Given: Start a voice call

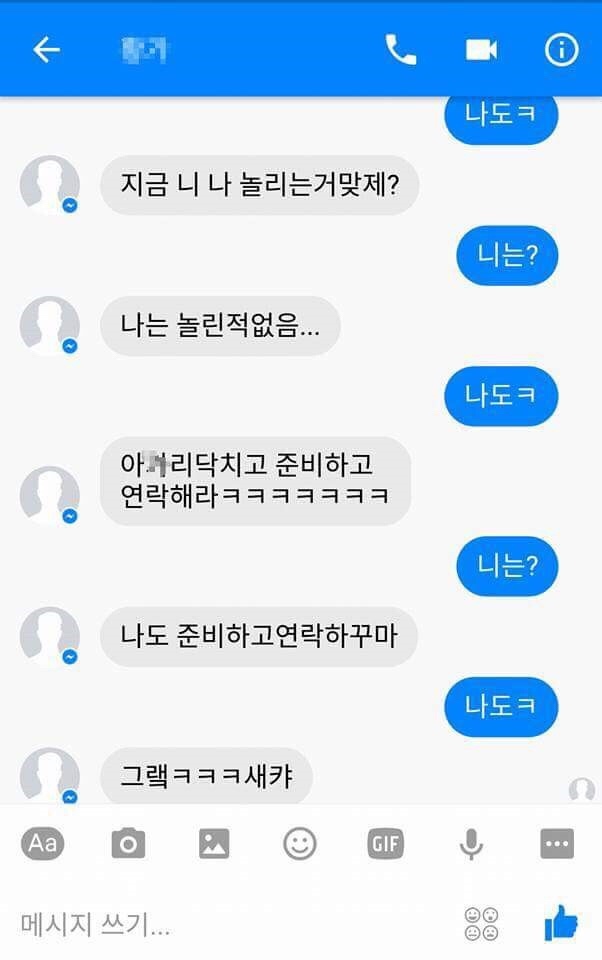Looking at the screenshot, I should pyautogui.click(x=401, y=50).
